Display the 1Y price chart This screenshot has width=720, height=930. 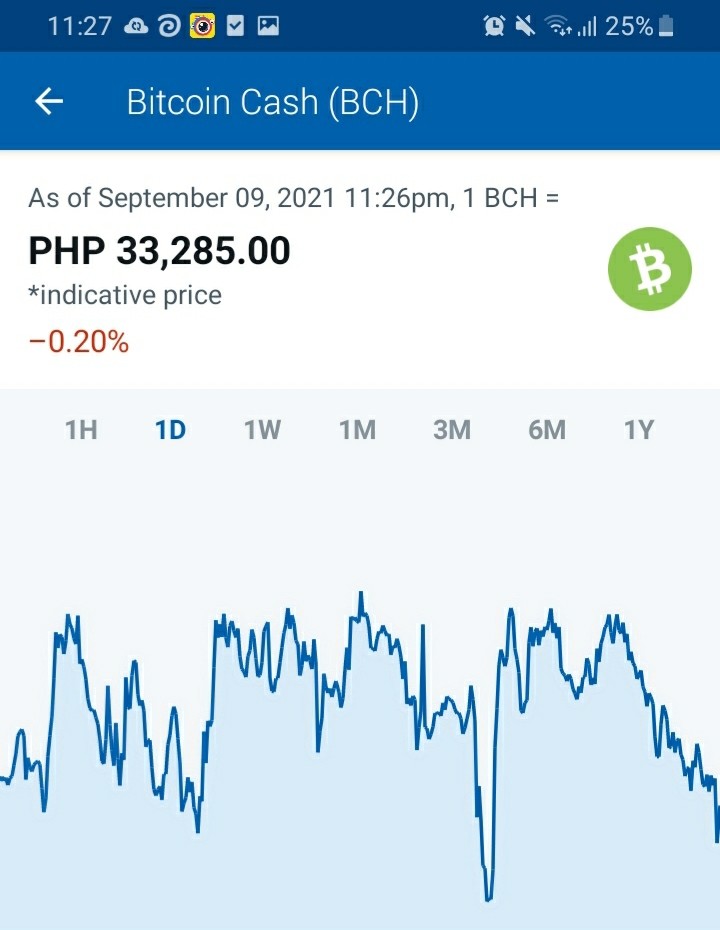639,430
